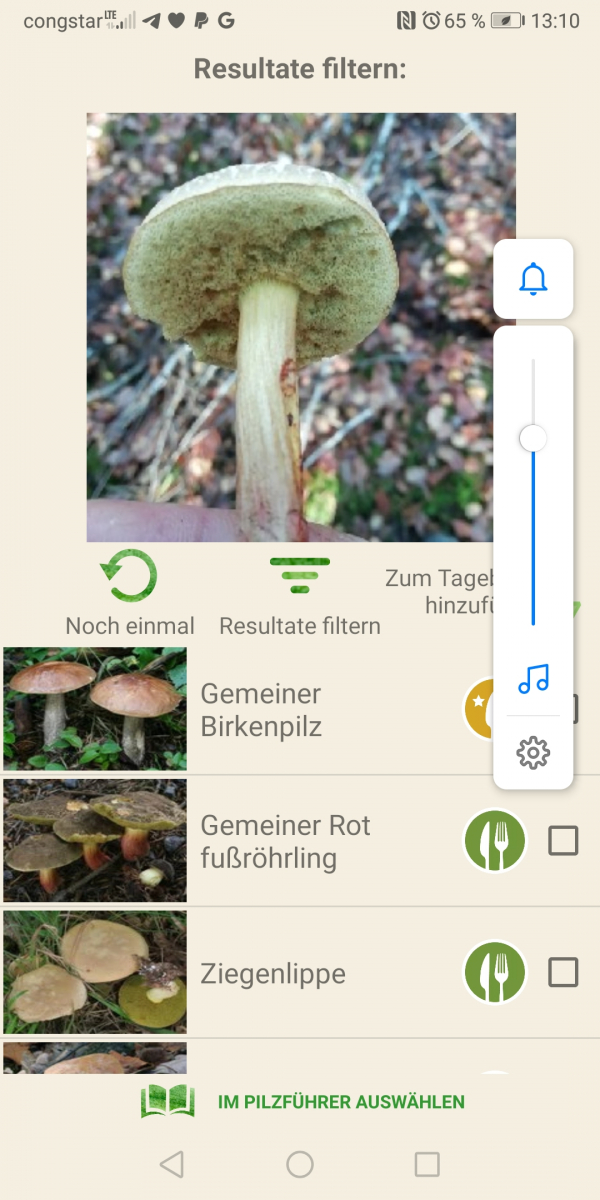The width and height of the screenshot is (600, 1200).
Task: Check the box for Gemeiner Rotfußröhrling
Action: click(563, 841)
